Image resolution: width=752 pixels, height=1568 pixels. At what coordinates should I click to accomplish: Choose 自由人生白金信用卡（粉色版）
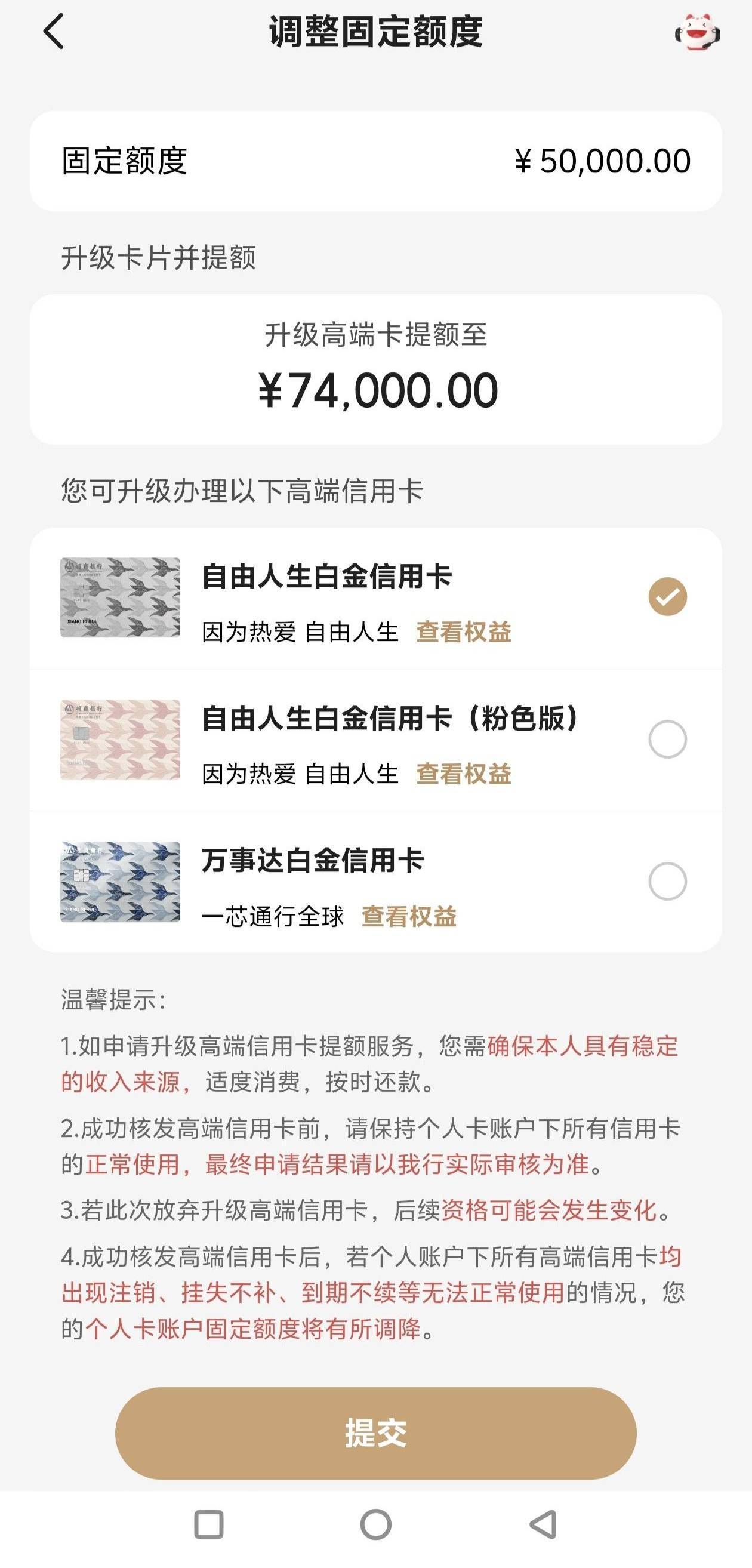(x=667, y=739)
